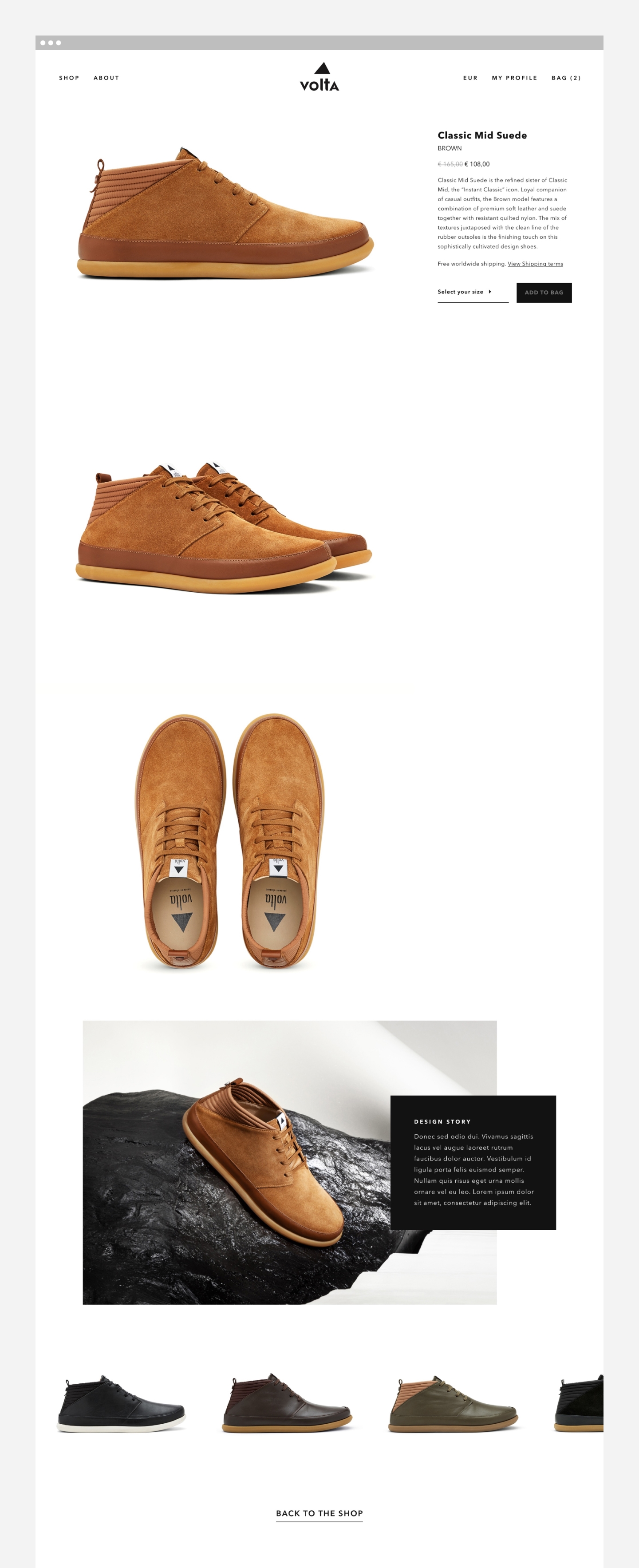The height and width of the screenshot is (1568, 639).
Task: View the BAG with 2 items
Action: coord(565,78)
